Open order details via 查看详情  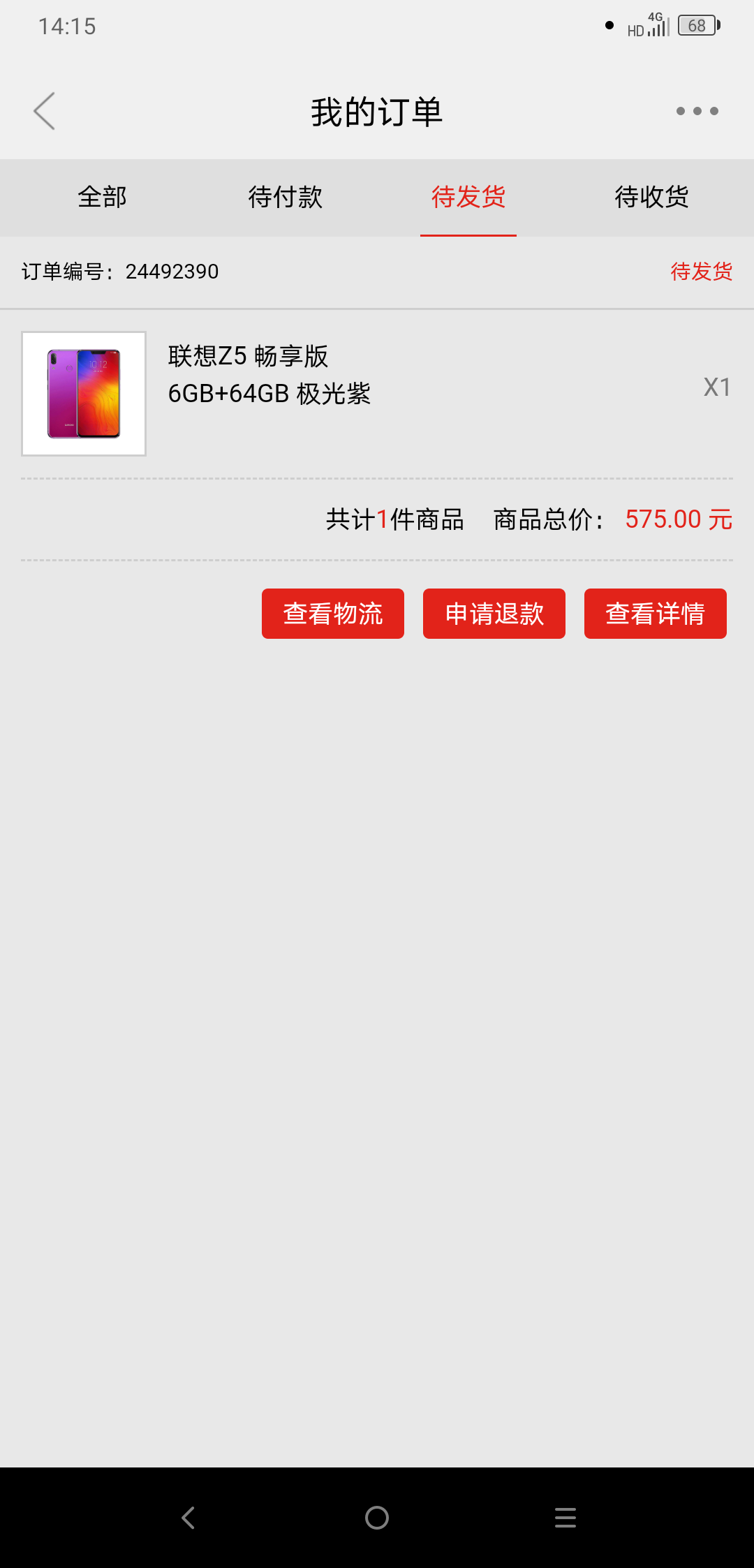656,614
